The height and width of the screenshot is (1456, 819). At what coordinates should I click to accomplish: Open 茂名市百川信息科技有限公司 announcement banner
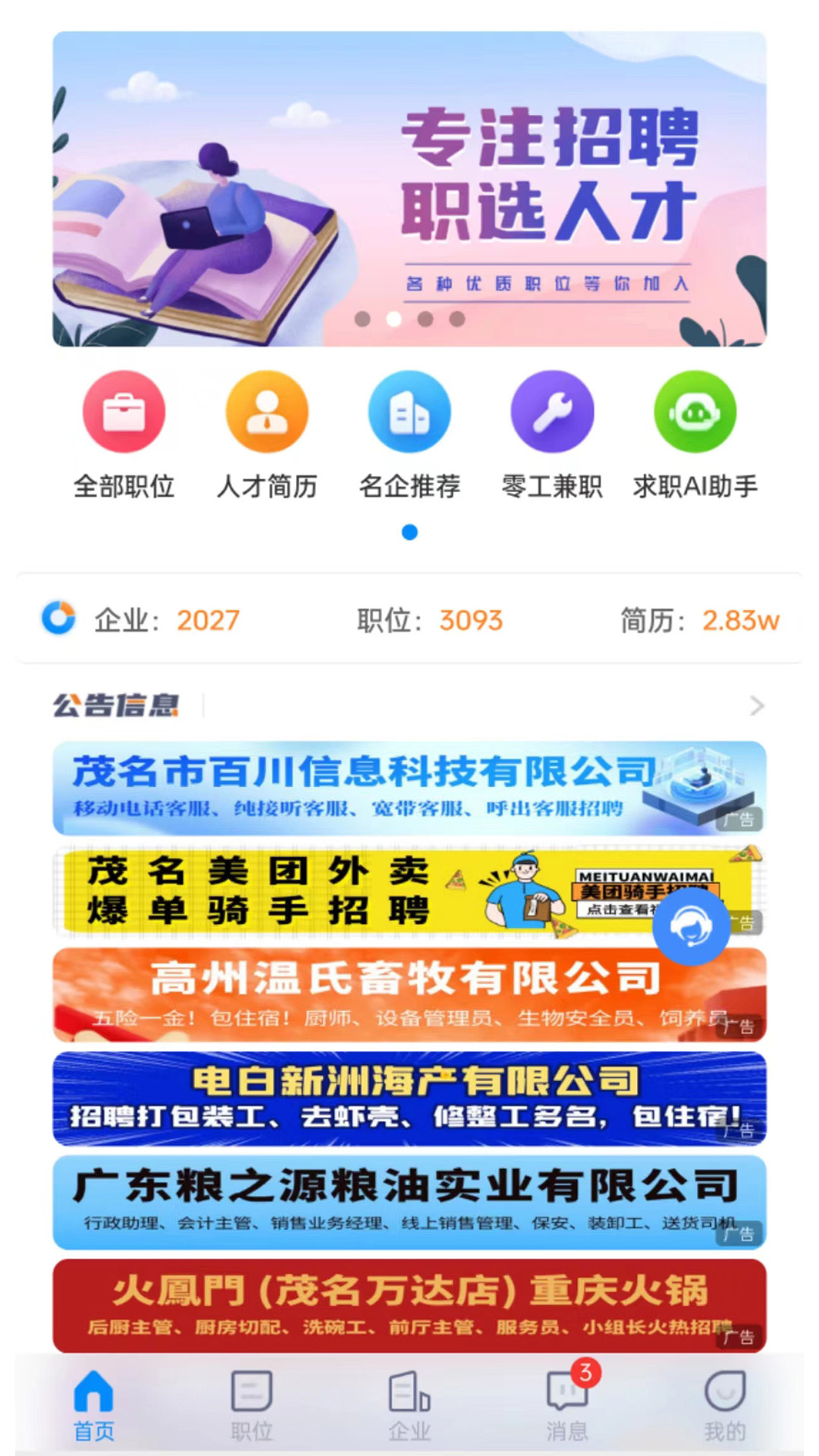click(x=409, y=789)
